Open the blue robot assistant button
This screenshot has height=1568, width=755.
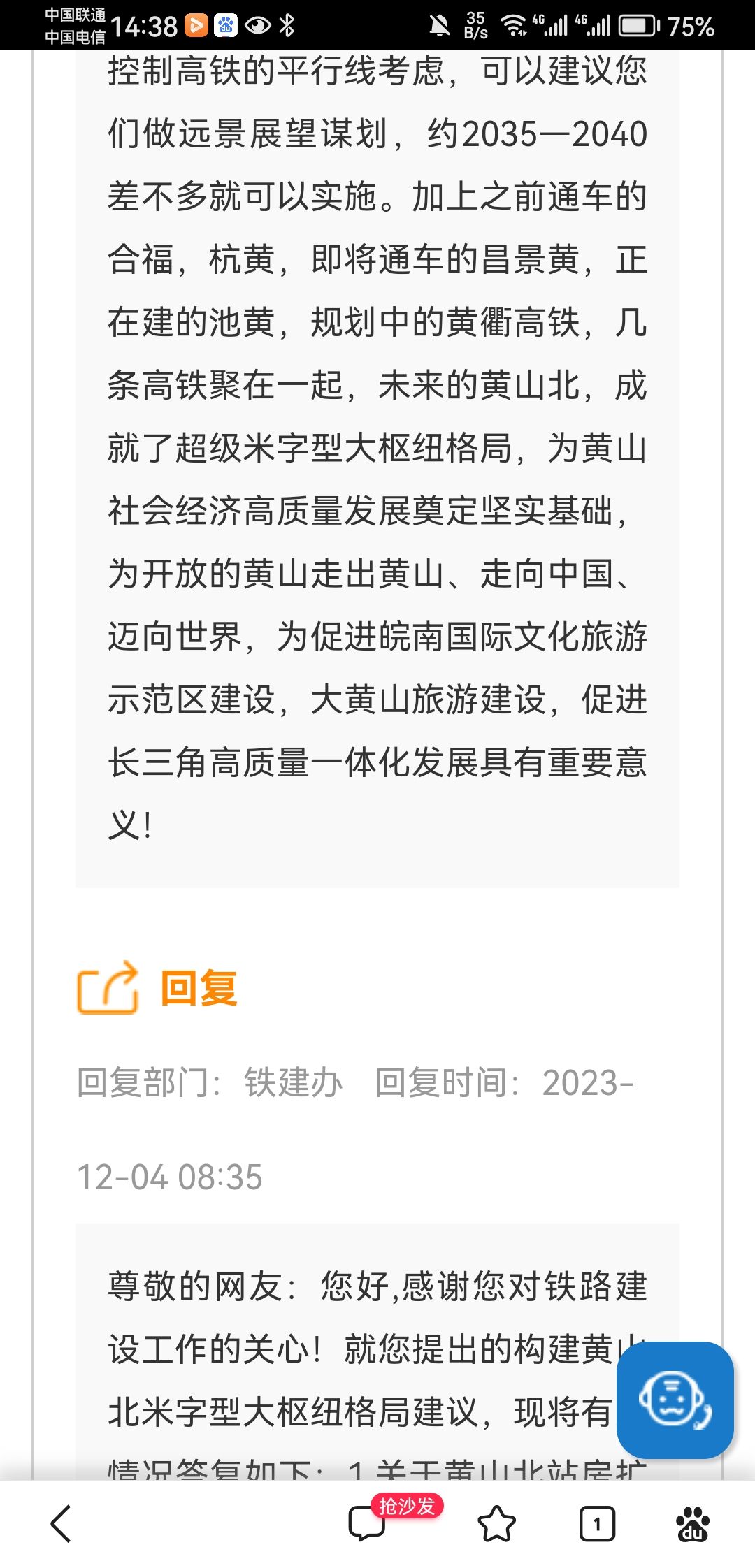(675, 1400)
